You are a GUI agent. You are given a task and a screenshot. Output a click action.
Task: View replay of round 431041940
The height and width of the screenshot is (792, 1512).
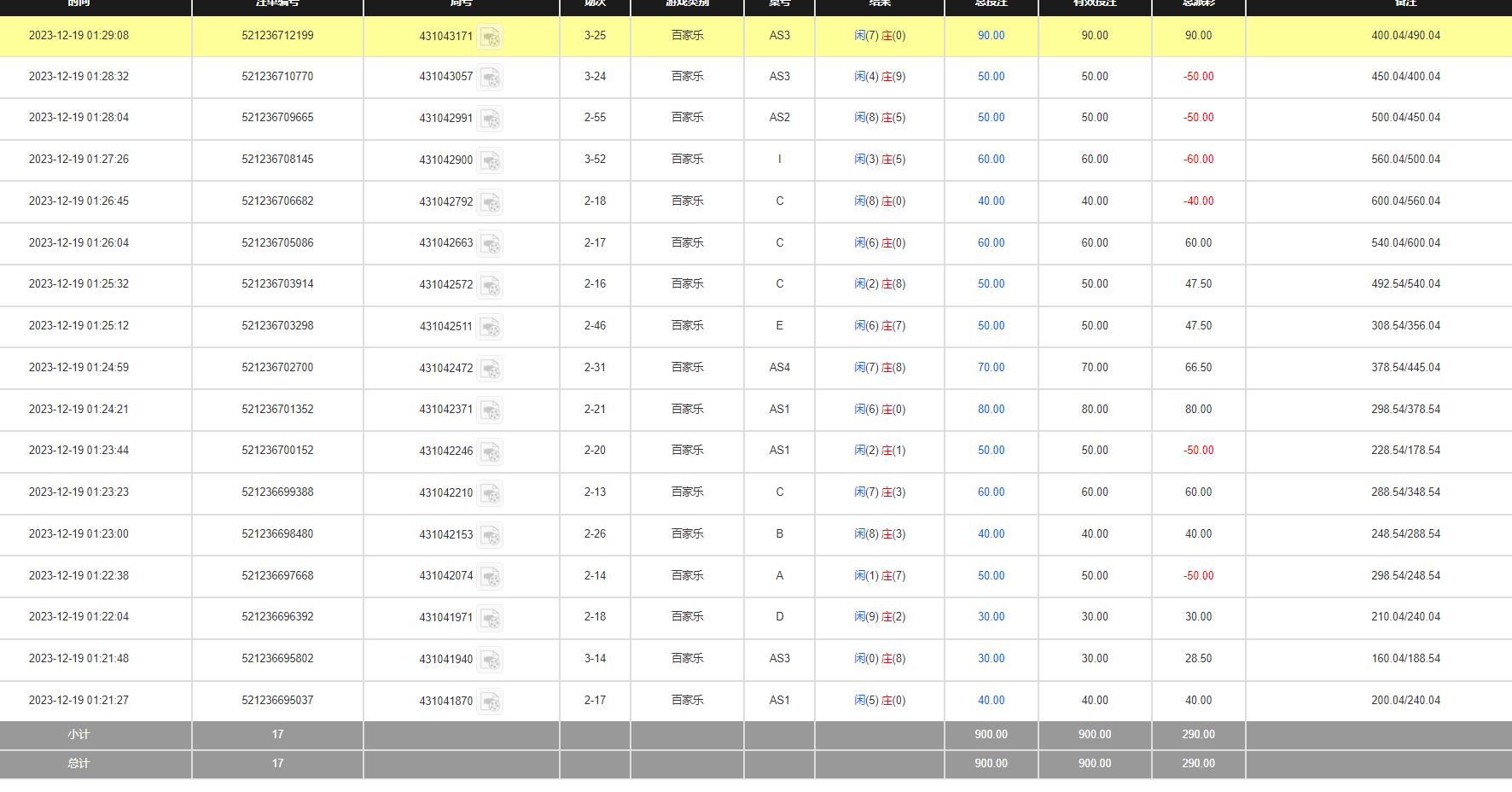click(490, 661)
